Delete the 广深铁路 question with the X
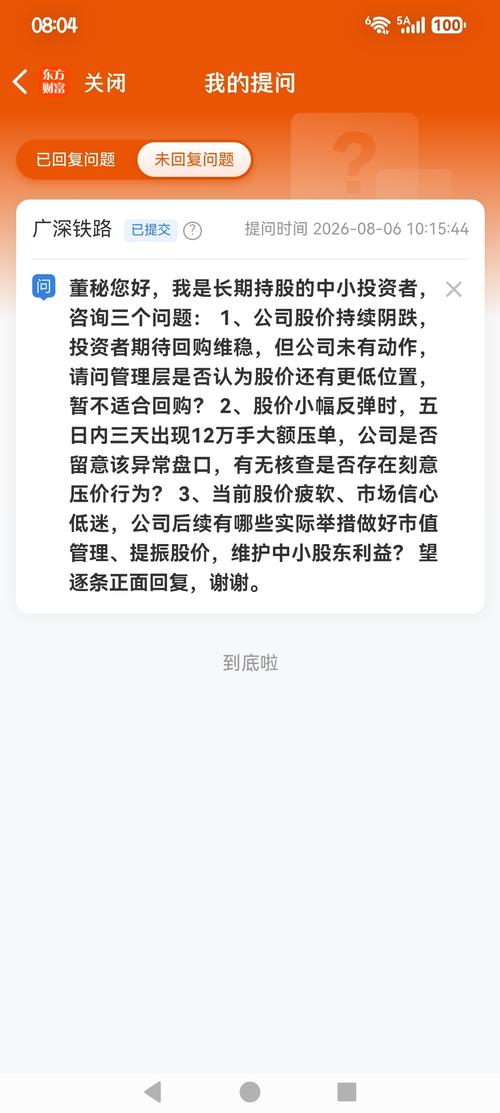The height and width of the screenshot is (1113, 500). (x=453, y=289)
